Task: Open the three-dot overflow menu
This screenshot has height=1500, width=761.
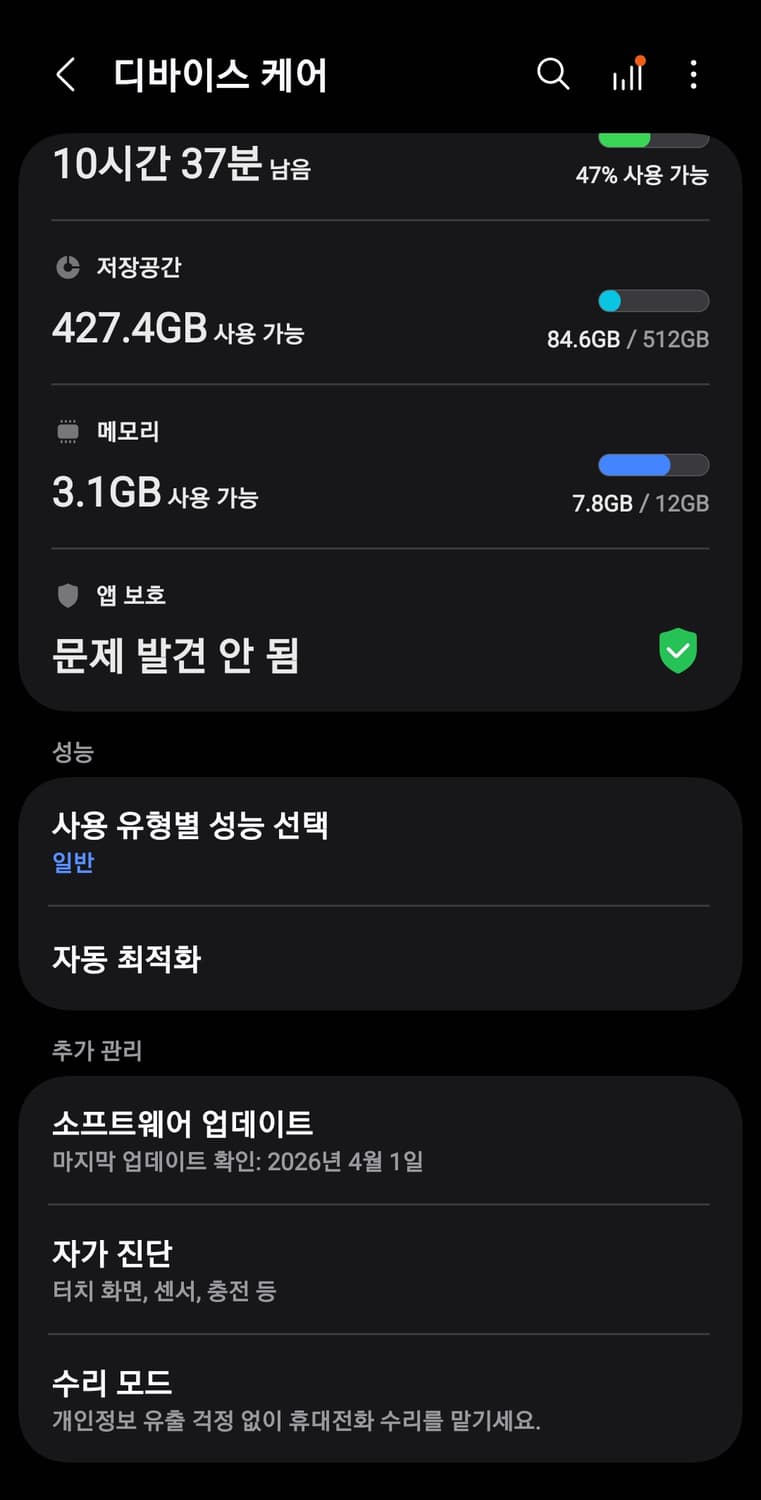Action: tap(694, 75)
